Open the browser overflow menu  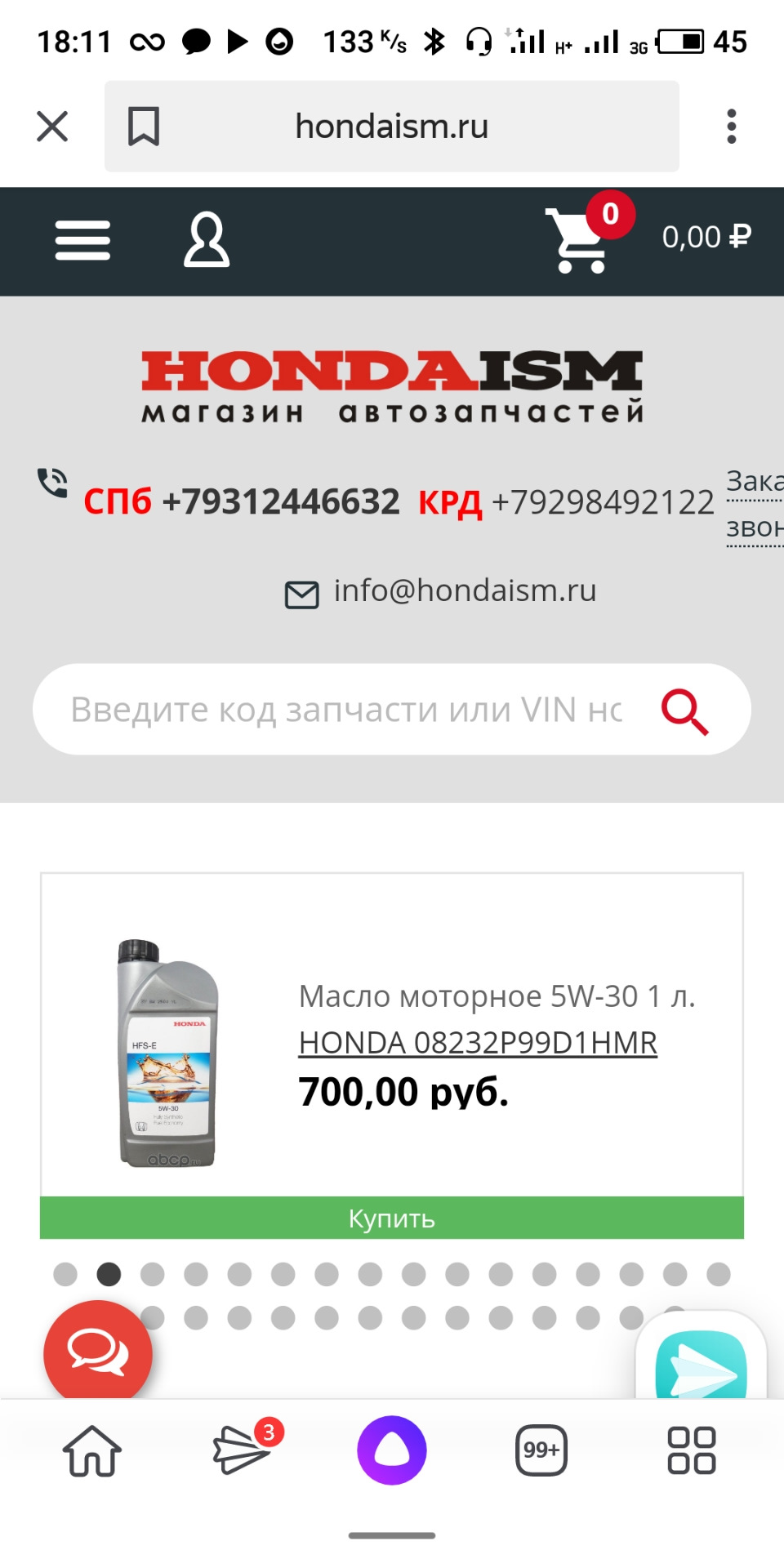pyautogui.click(x=731, y=127)
